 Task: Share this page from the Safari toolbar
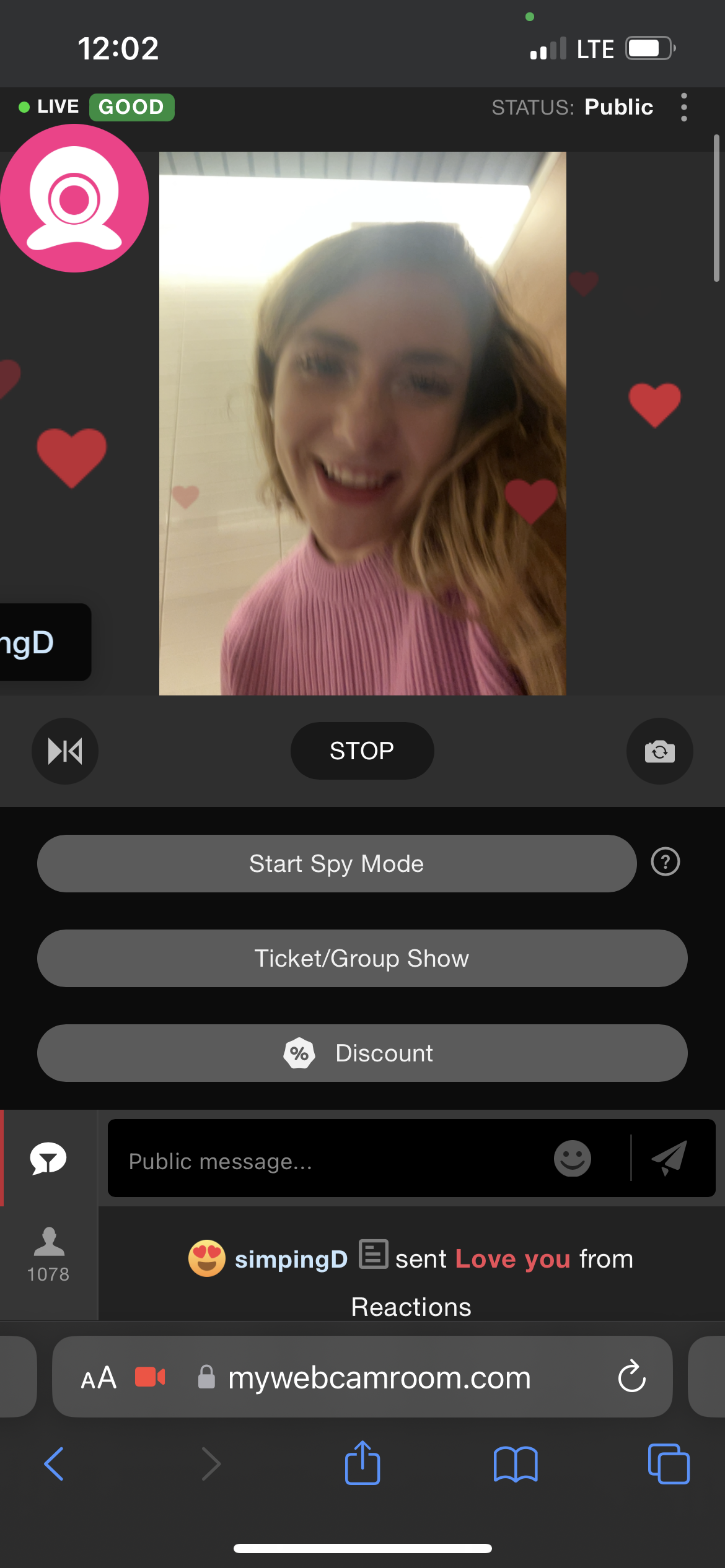362,1463
